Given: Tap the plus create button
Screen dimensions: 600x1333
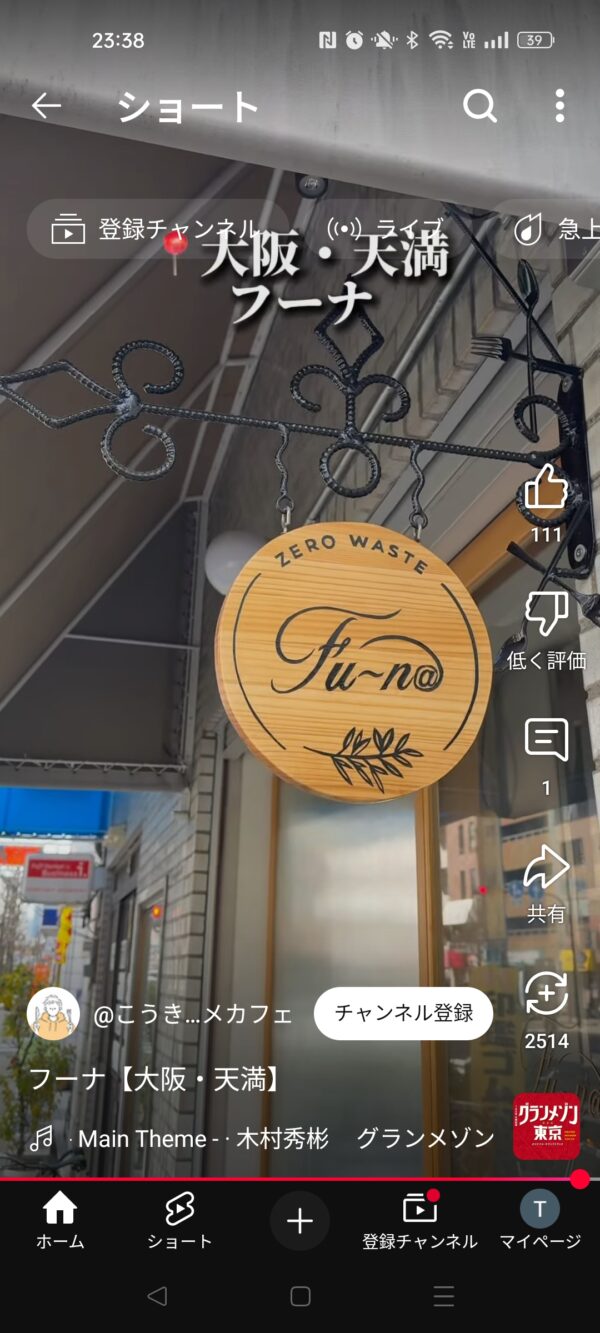Looking at the screenshot, I should pos(300,1221).
